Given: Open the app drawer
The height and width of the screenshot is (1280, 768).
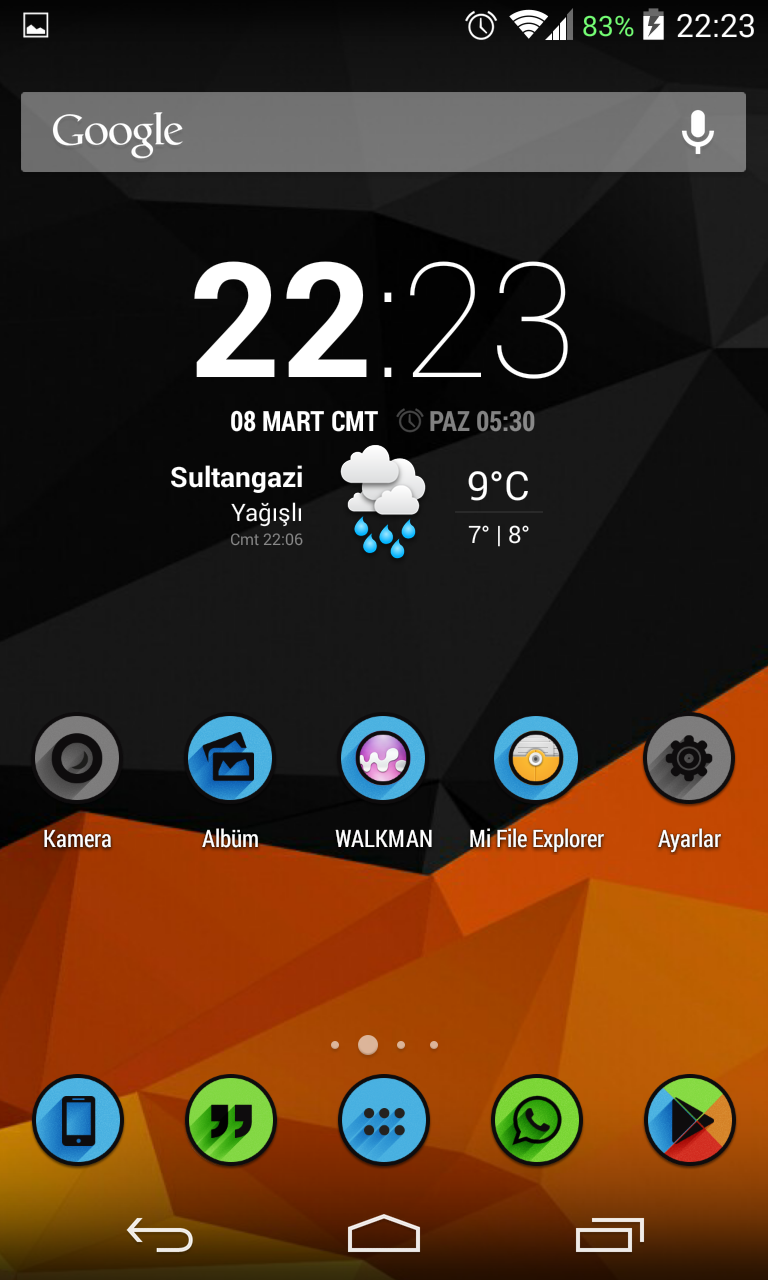Looking at the screenshot, I should point(384,1120).
